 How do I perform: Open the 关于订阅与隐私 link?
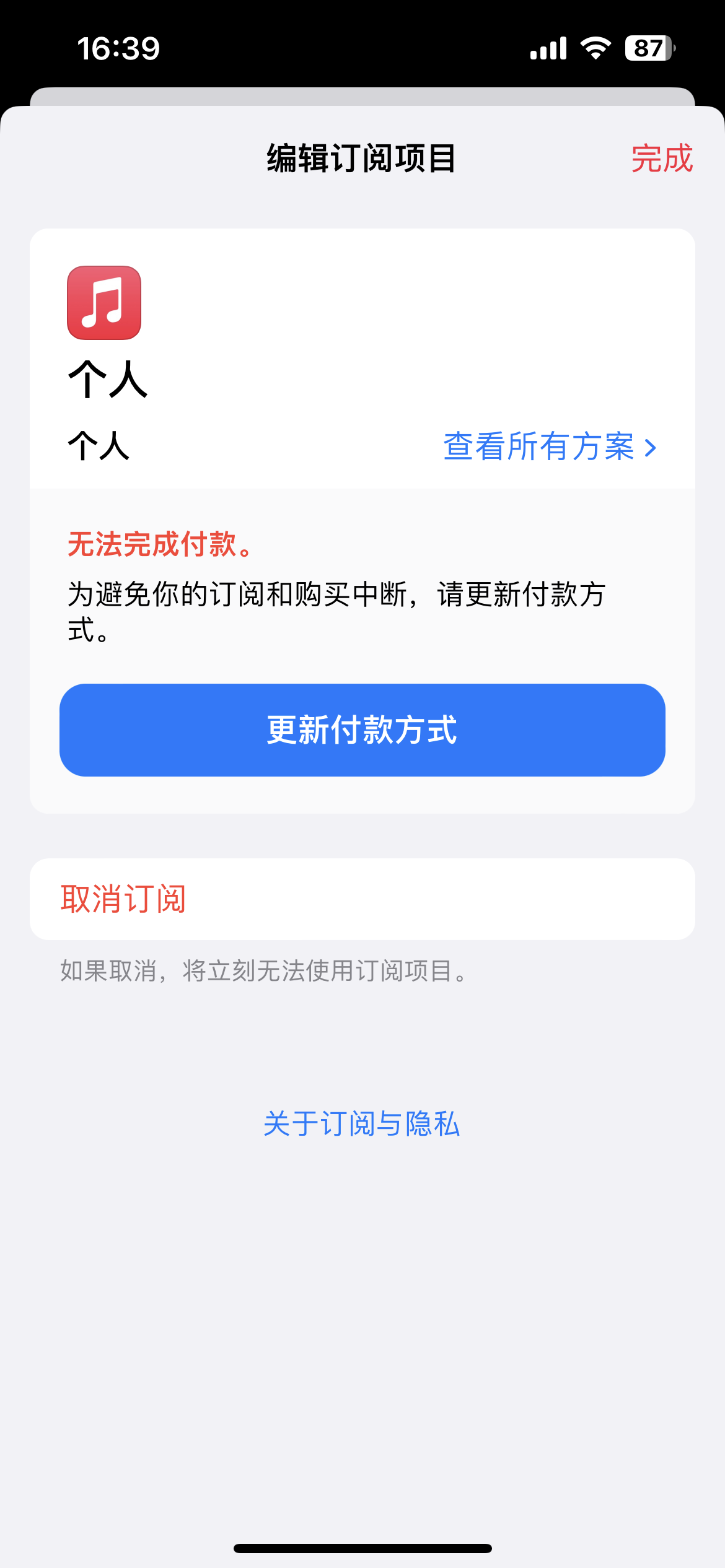pos(362,1123)
